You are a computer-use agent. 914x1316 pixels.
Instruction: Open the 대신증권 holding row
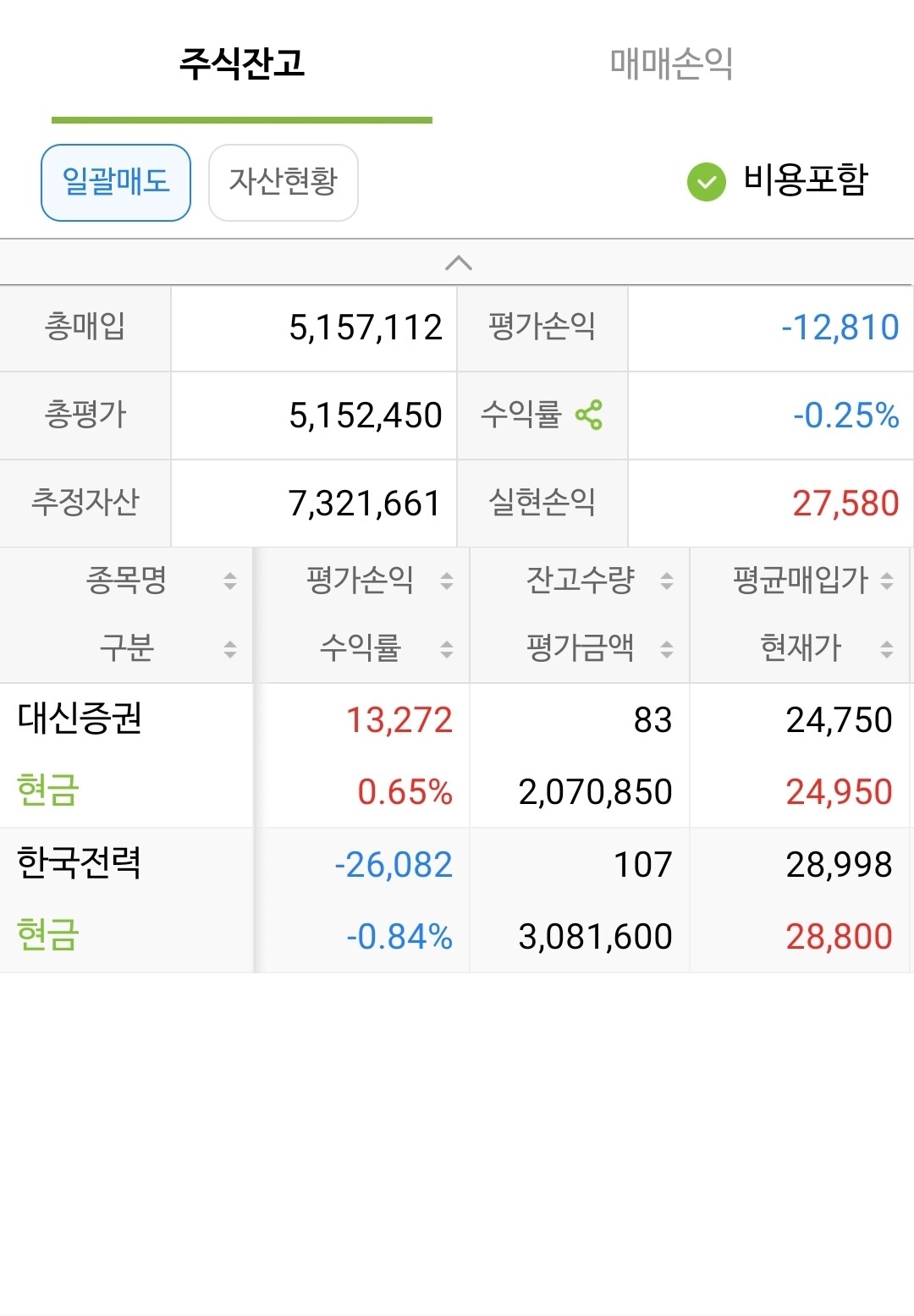[455, 756]
